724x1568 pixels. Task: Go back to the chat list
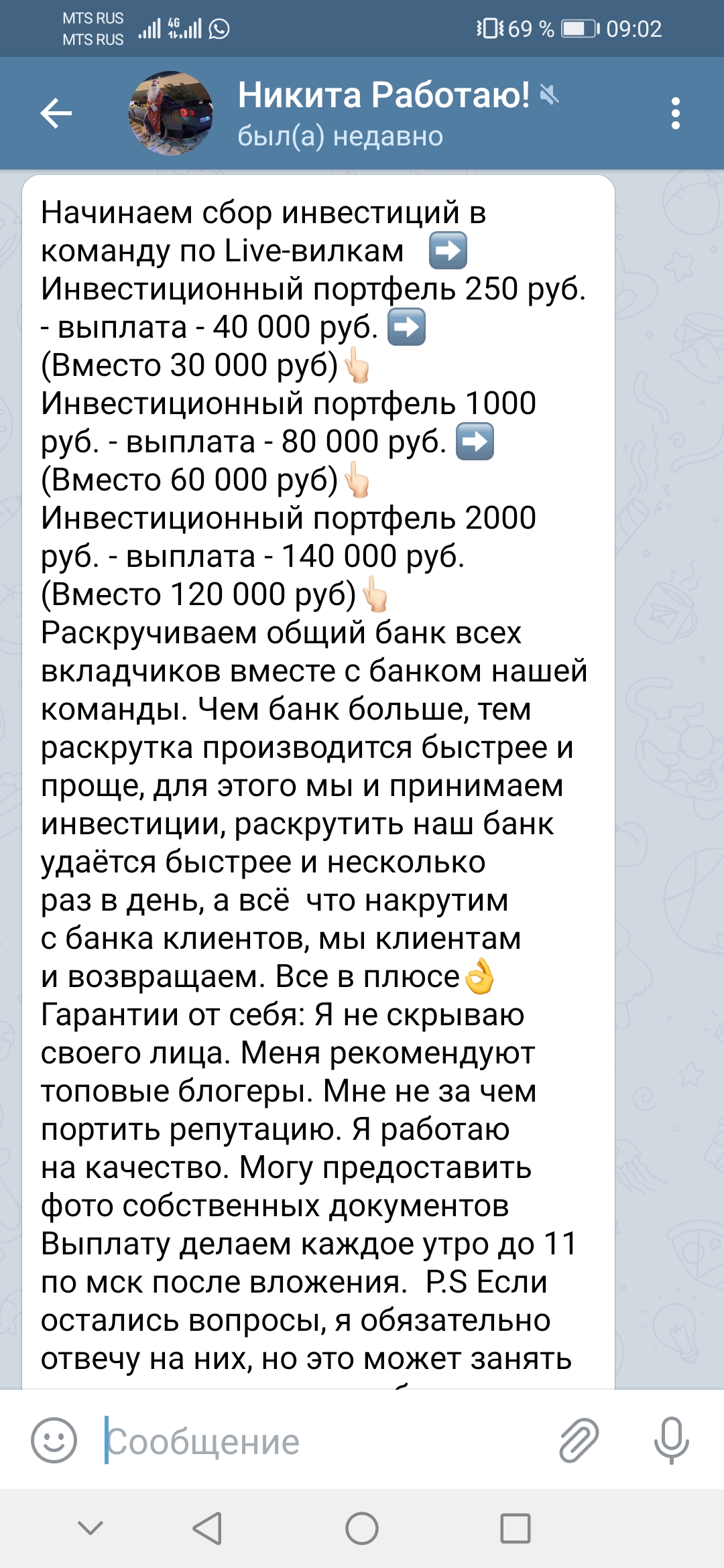56,113
